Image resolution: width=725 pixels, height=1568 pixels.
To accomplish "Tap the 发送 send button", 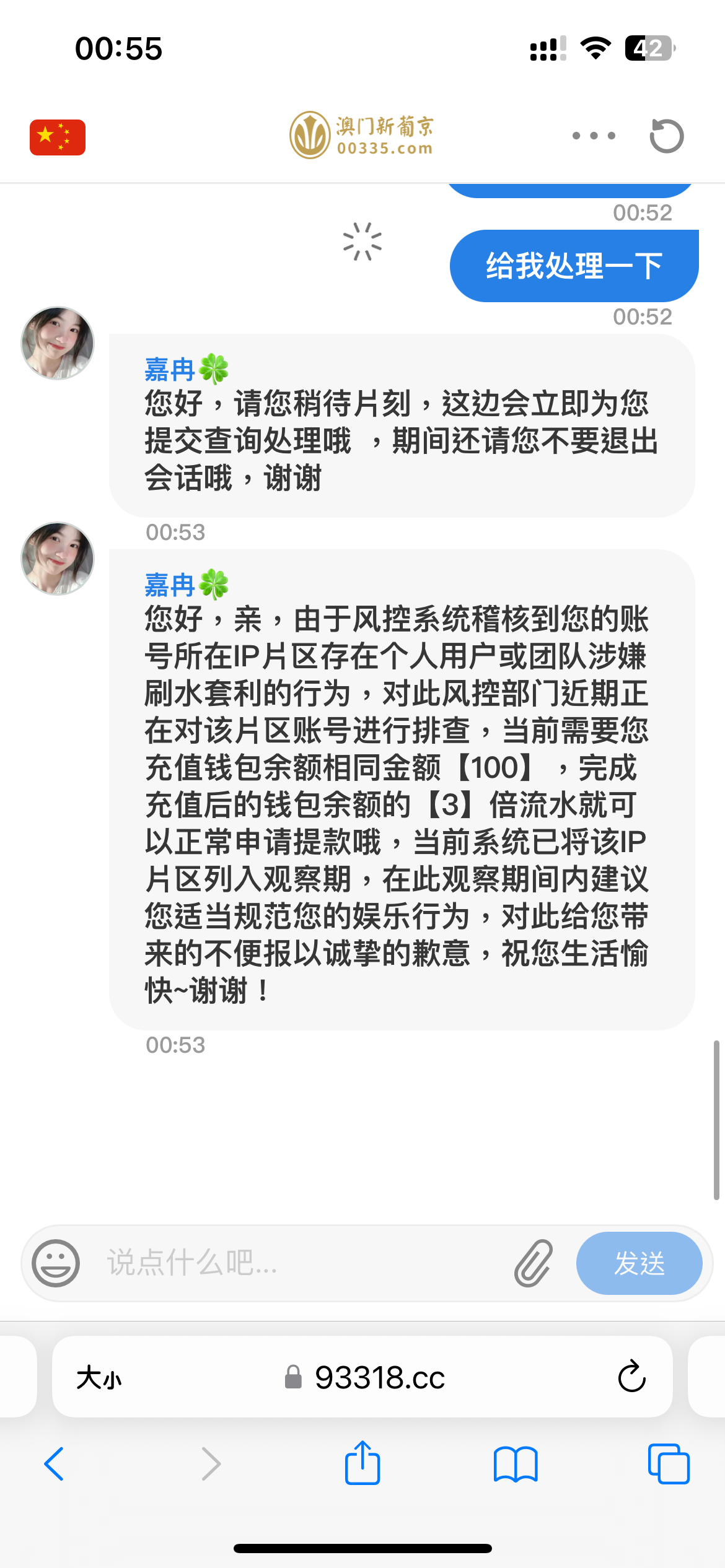I will click(639, 1263).
